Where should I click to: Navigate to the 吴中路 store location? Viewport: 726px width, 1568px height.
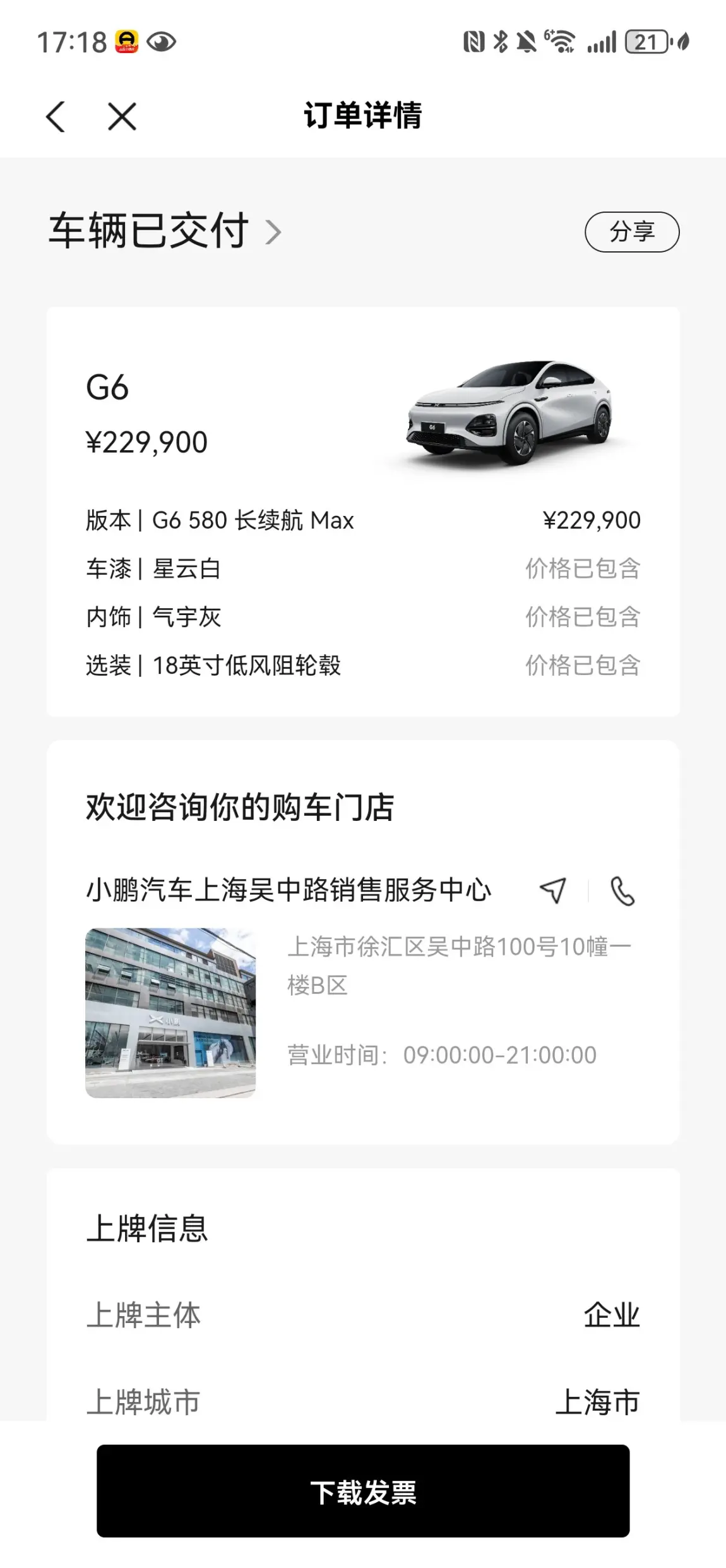pyautogui.click(x=553, y=891)
